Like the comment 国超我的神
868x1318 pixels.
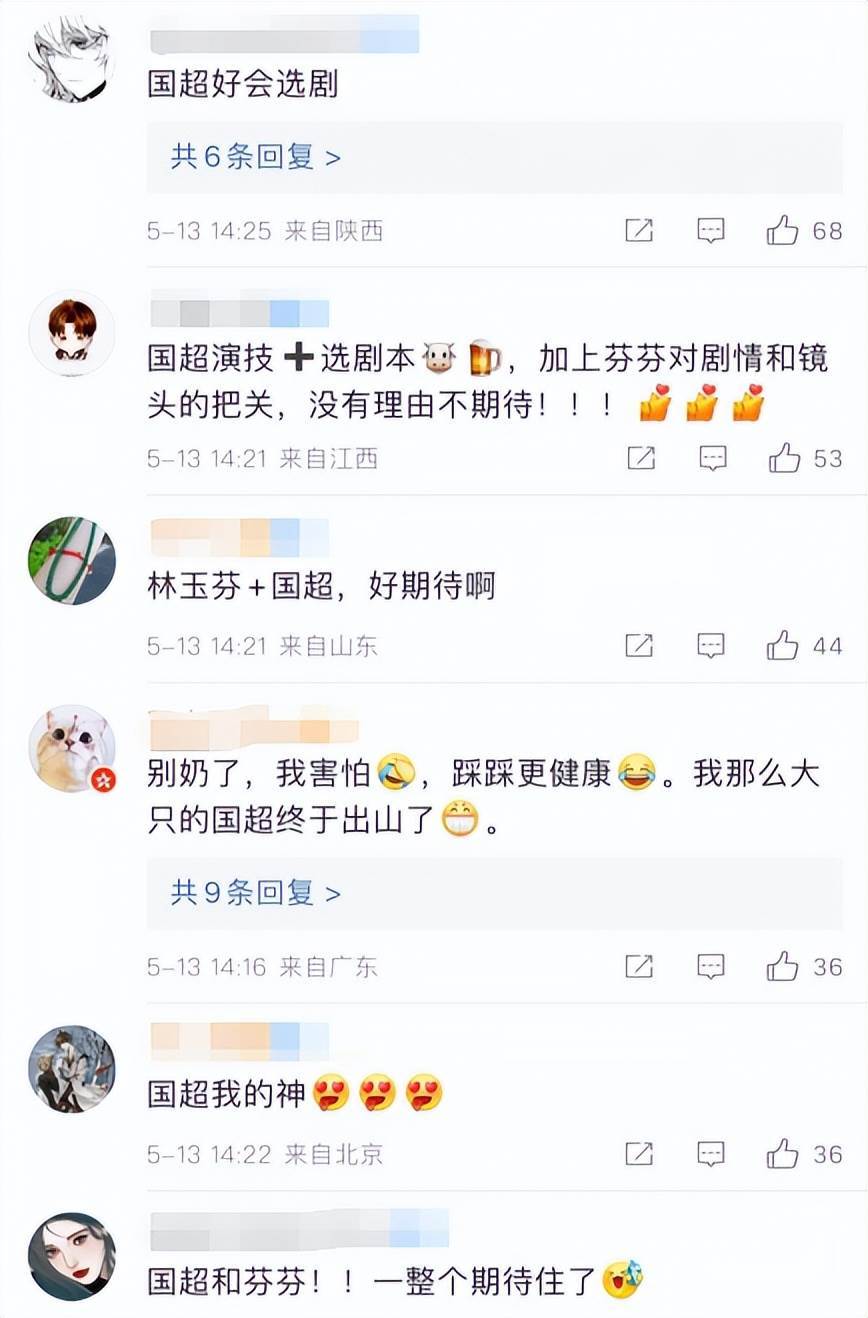click(x=783, y=1154)
